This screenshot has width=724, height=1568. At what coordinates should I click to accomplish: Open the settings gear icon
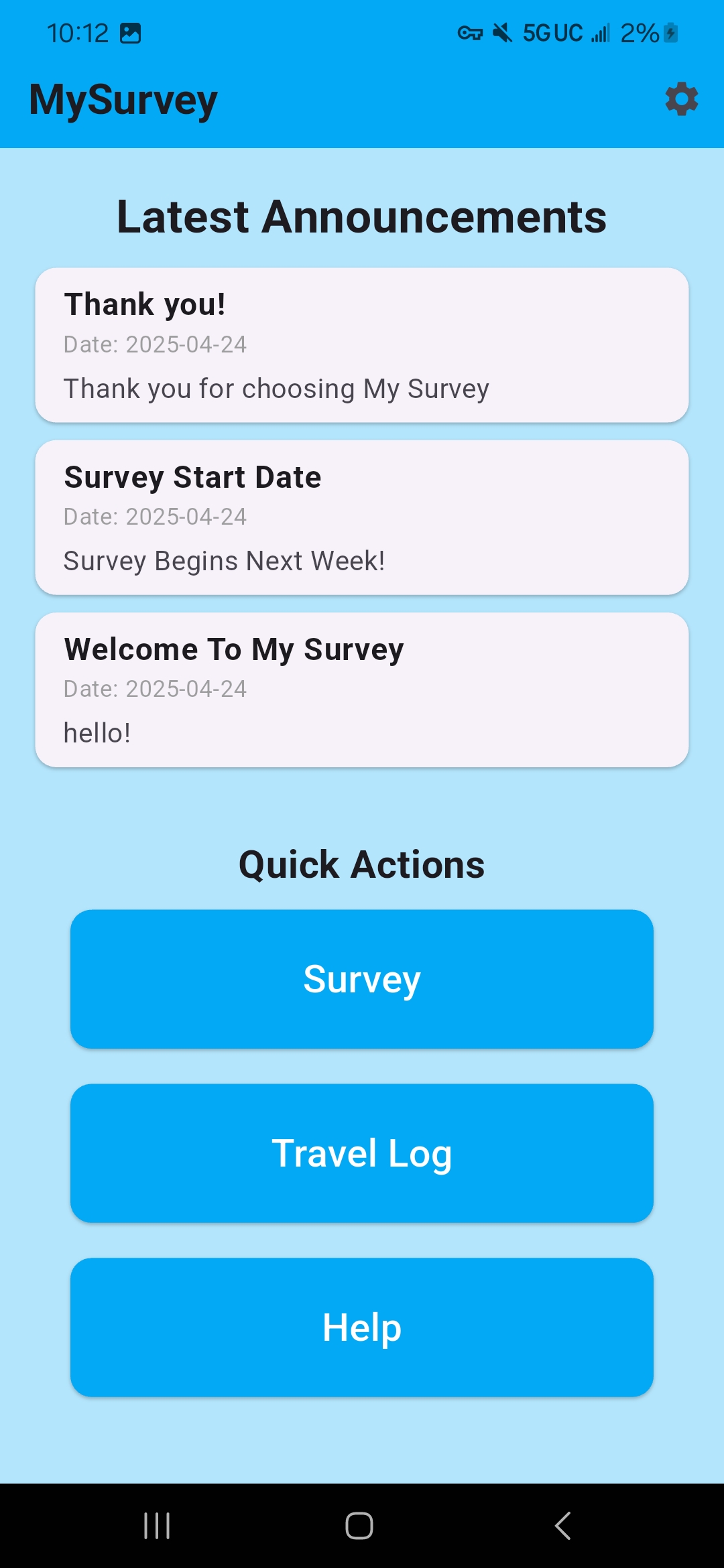click(x=681, y=100)
